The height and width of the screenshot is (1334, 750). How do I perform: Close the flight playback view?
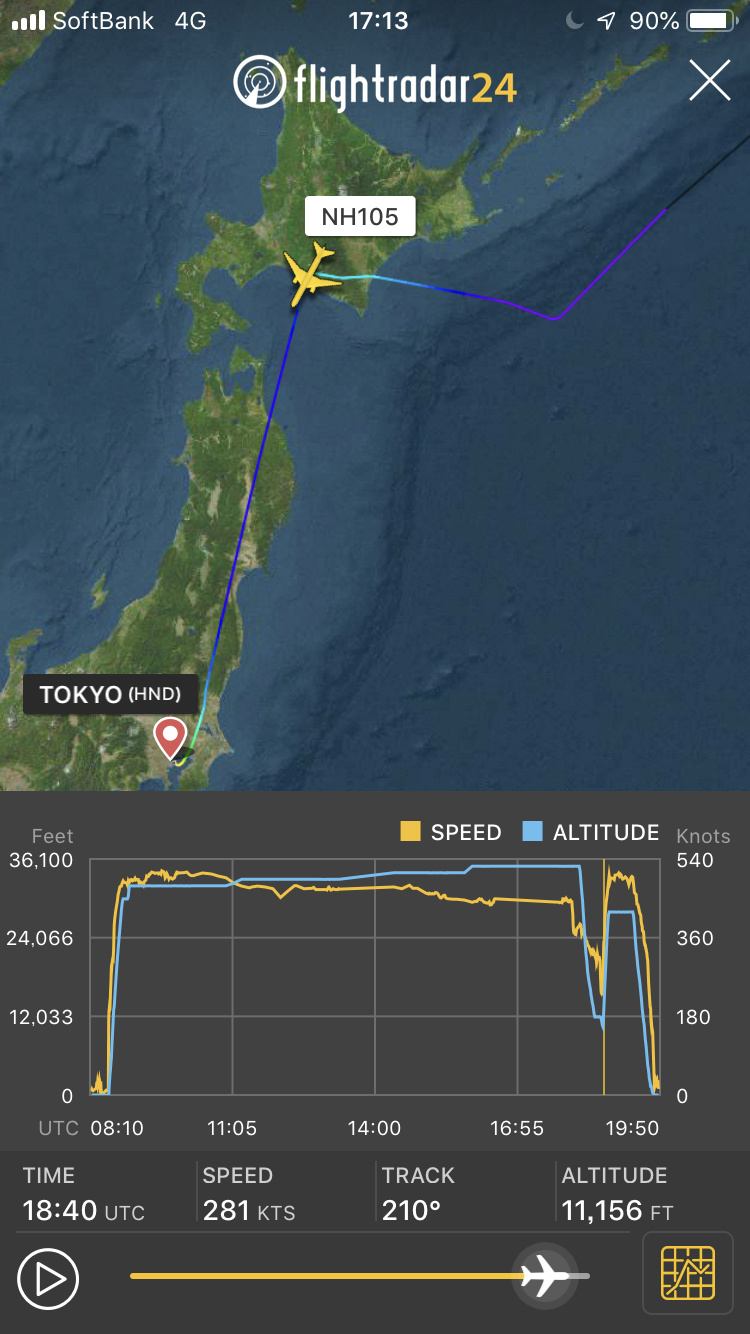coord(709,81)
